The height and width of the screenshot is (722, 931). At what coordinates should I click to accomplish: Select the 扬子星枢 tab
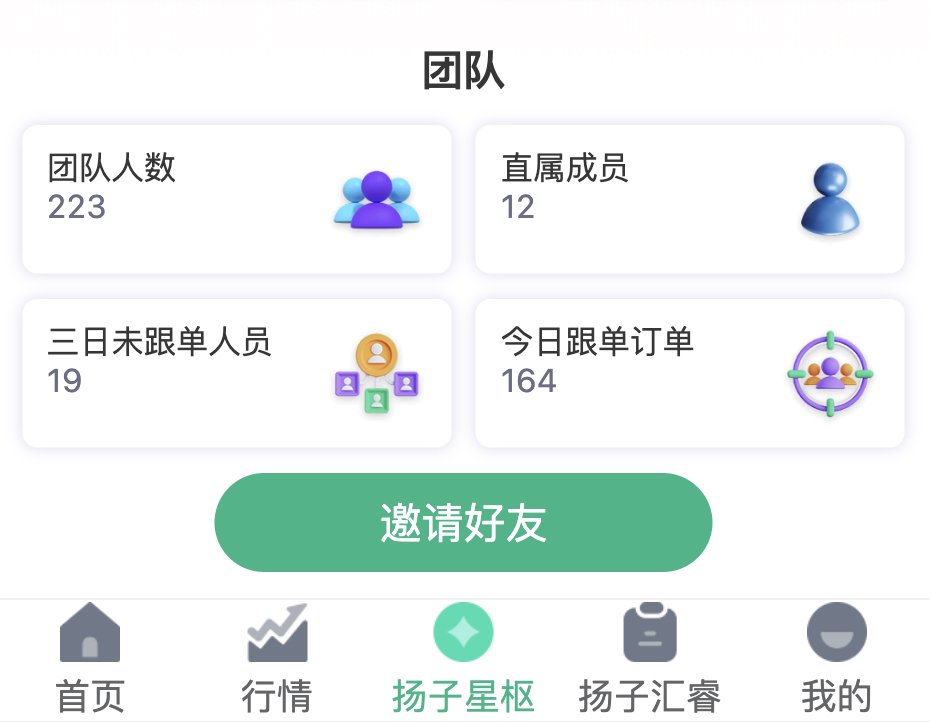click(x=463, y=659)
